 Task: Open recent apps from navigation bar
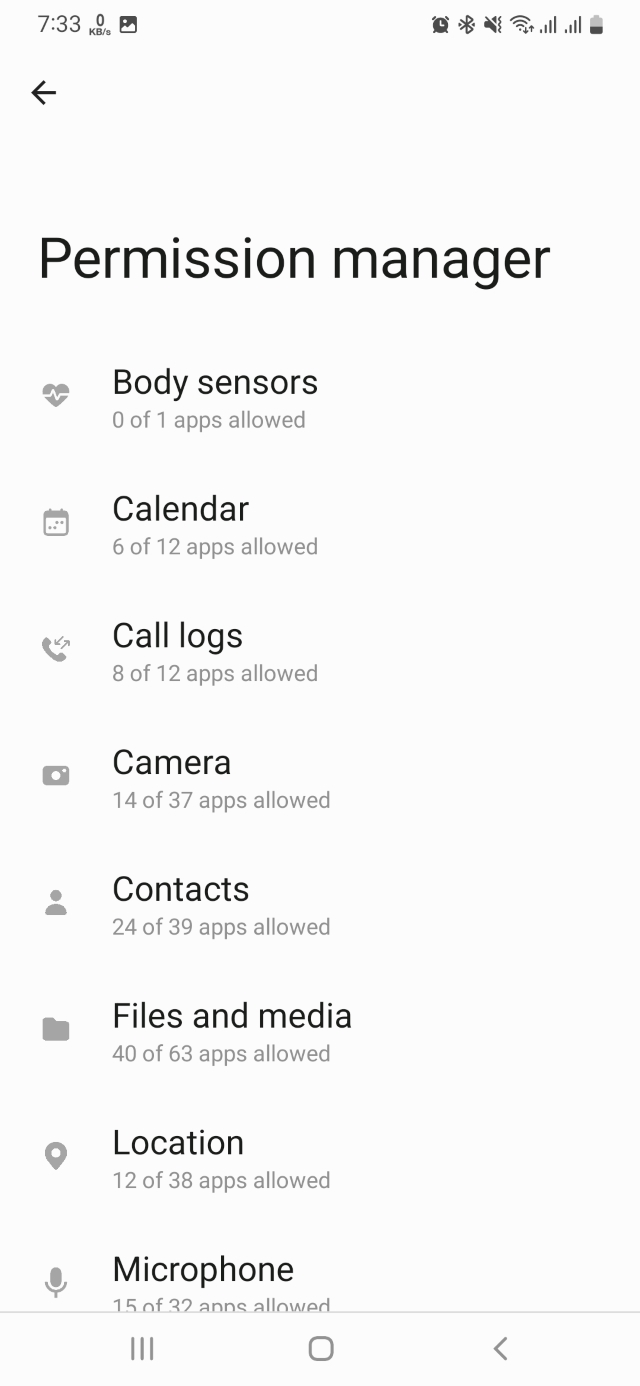coord(142,1349)
